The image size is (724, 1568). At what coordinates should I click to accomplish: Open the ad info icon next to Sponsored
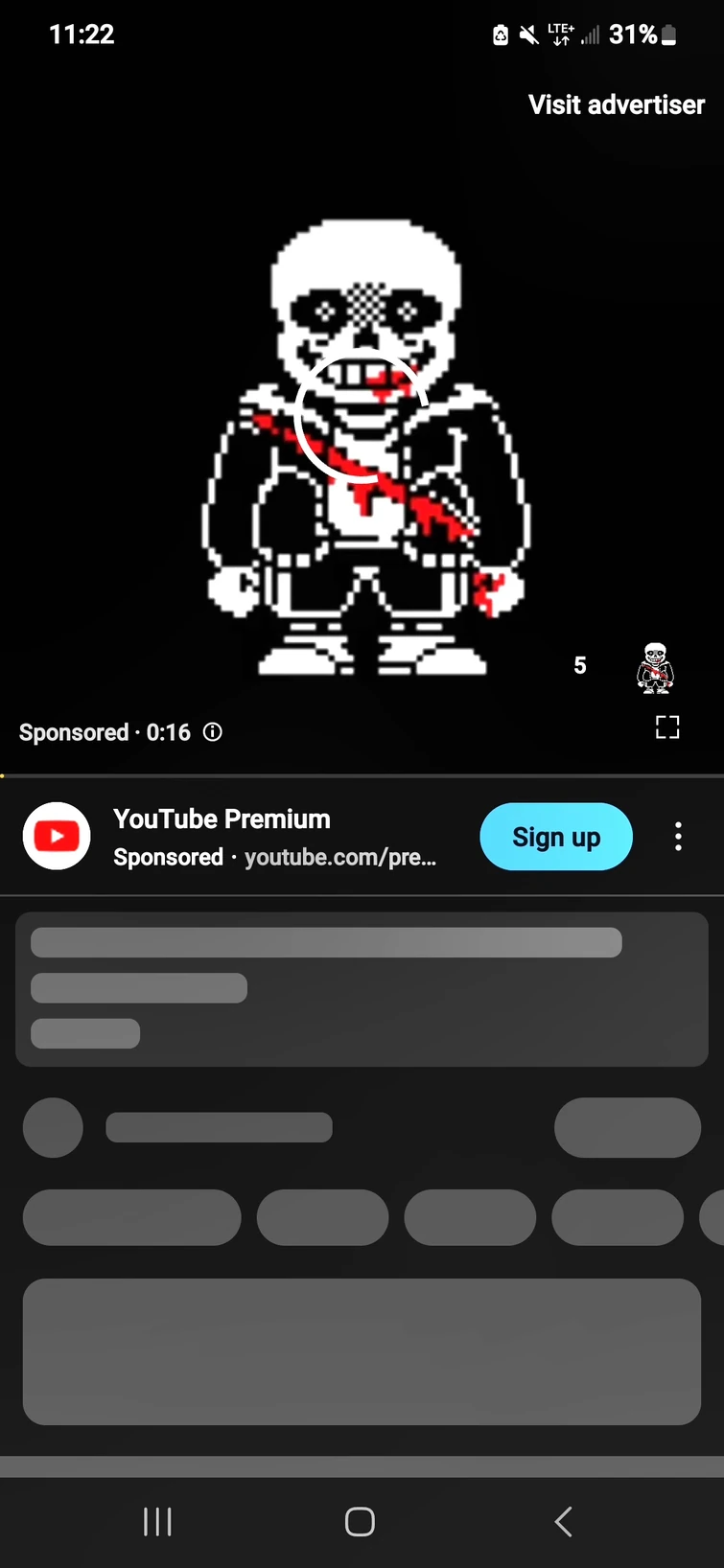point(213,732)
